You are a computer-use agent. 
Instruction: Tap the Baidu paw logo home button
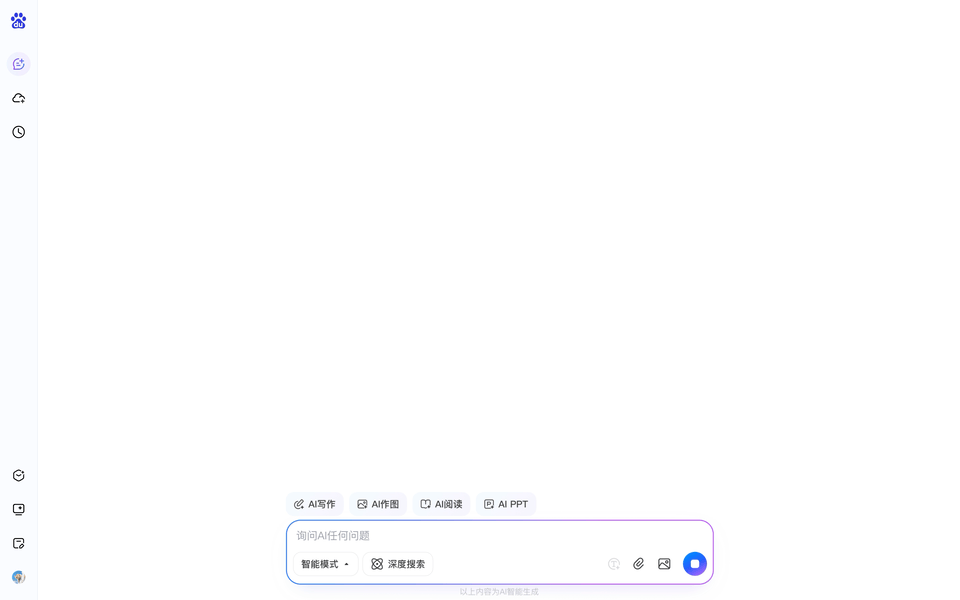point(19,21)
